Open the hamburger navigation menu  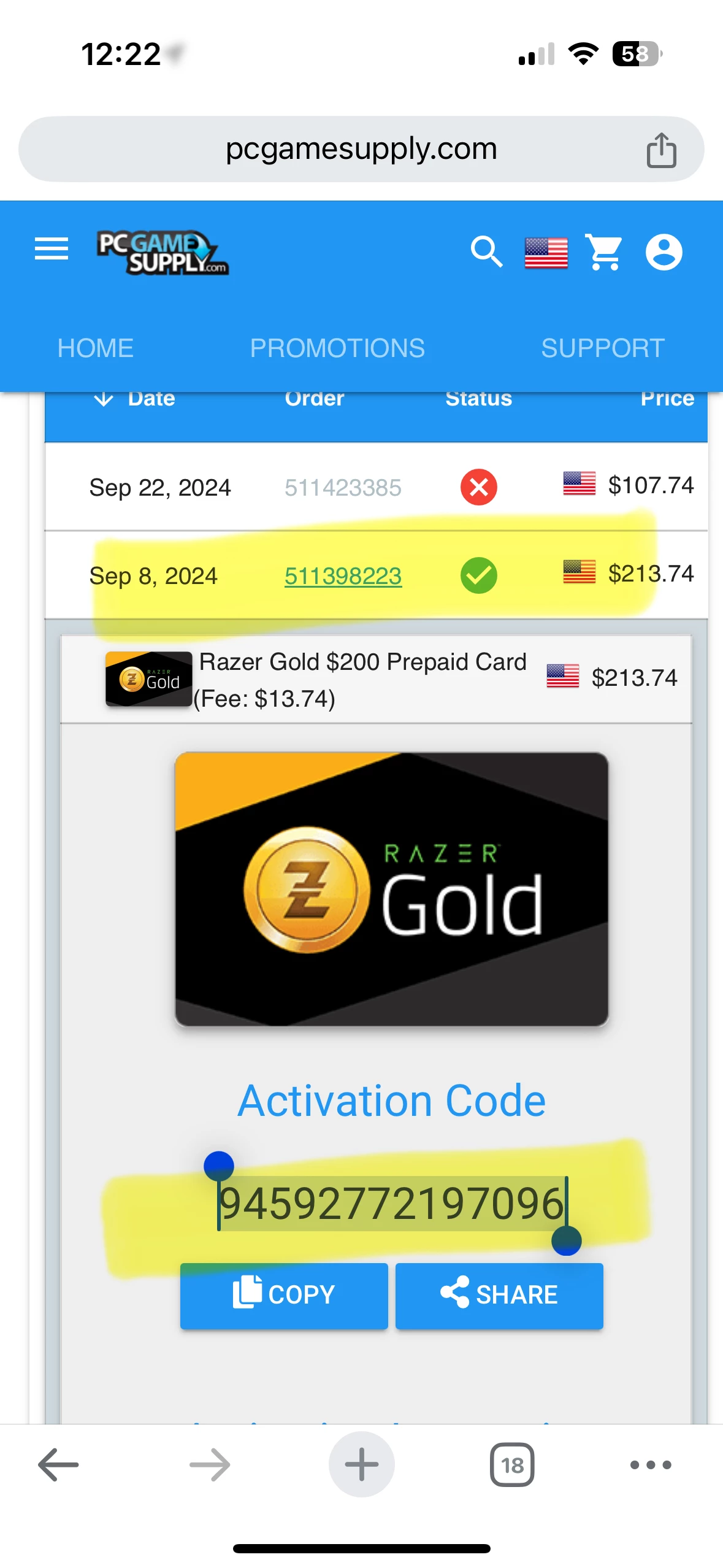point(52,249)
